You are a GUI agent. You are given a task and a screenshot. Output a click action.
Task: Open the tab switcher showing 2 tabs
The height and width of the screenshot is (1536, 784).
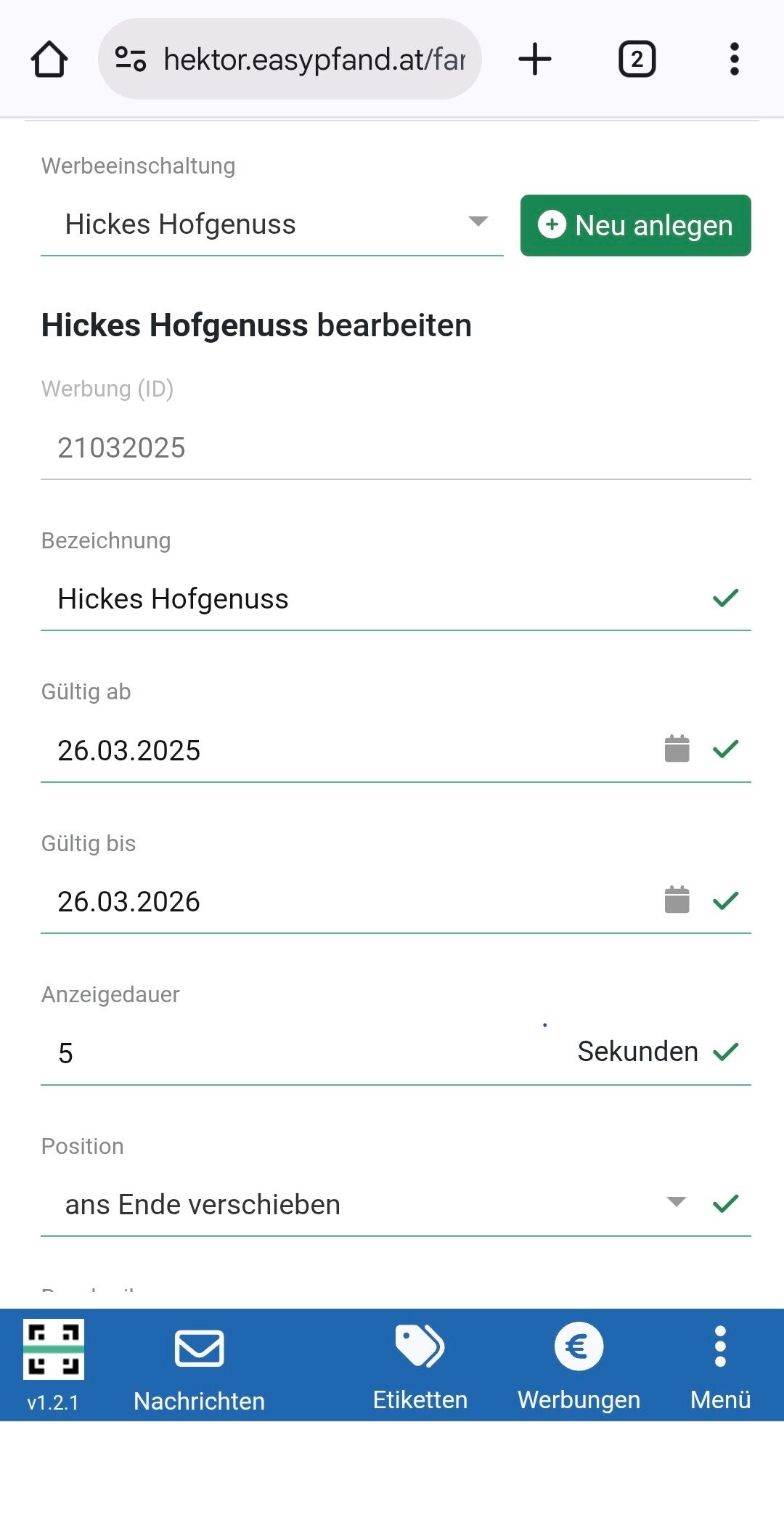point(636,59)
